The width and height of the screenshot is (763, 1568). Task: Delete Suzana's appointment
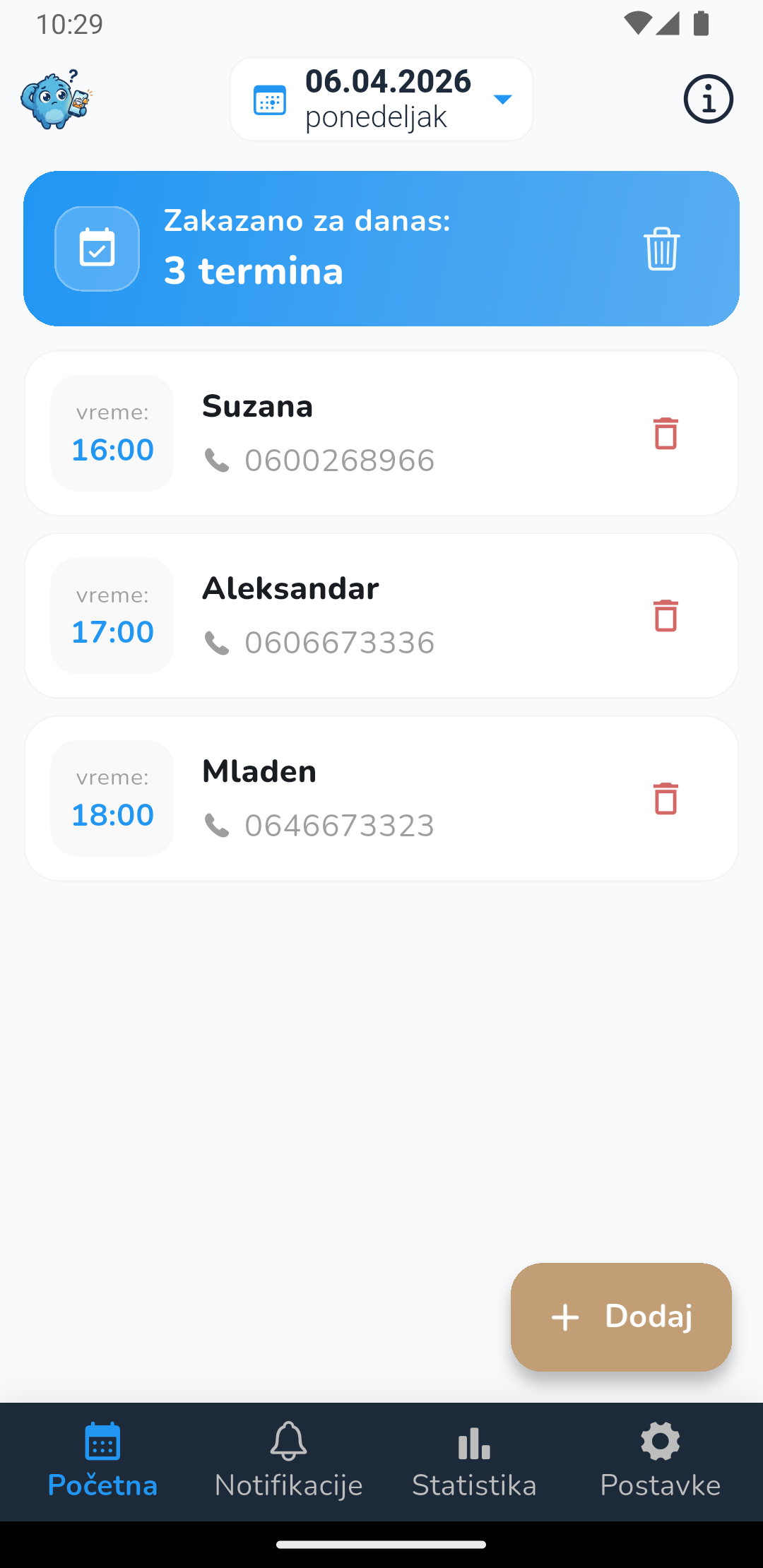point(666,433)
